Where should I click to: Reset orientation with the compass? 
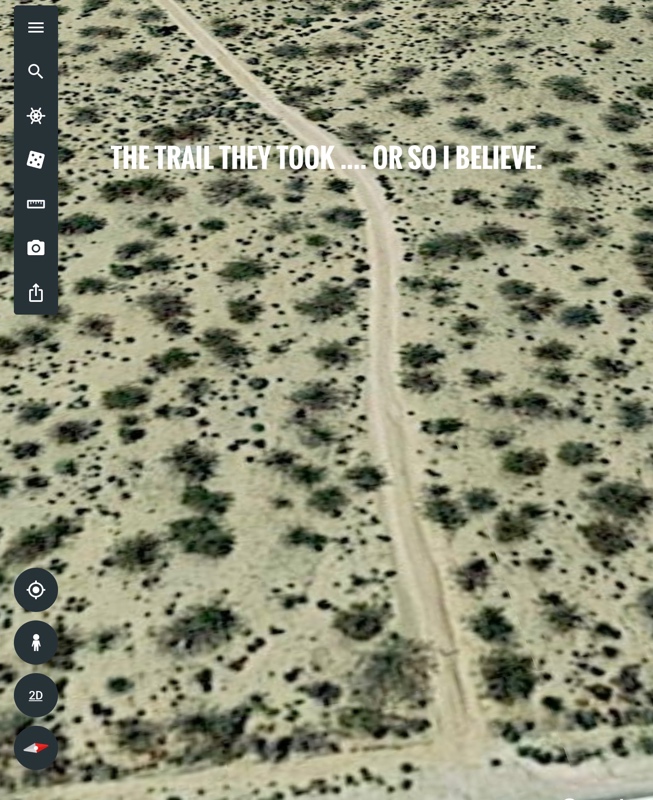(36, 748)
